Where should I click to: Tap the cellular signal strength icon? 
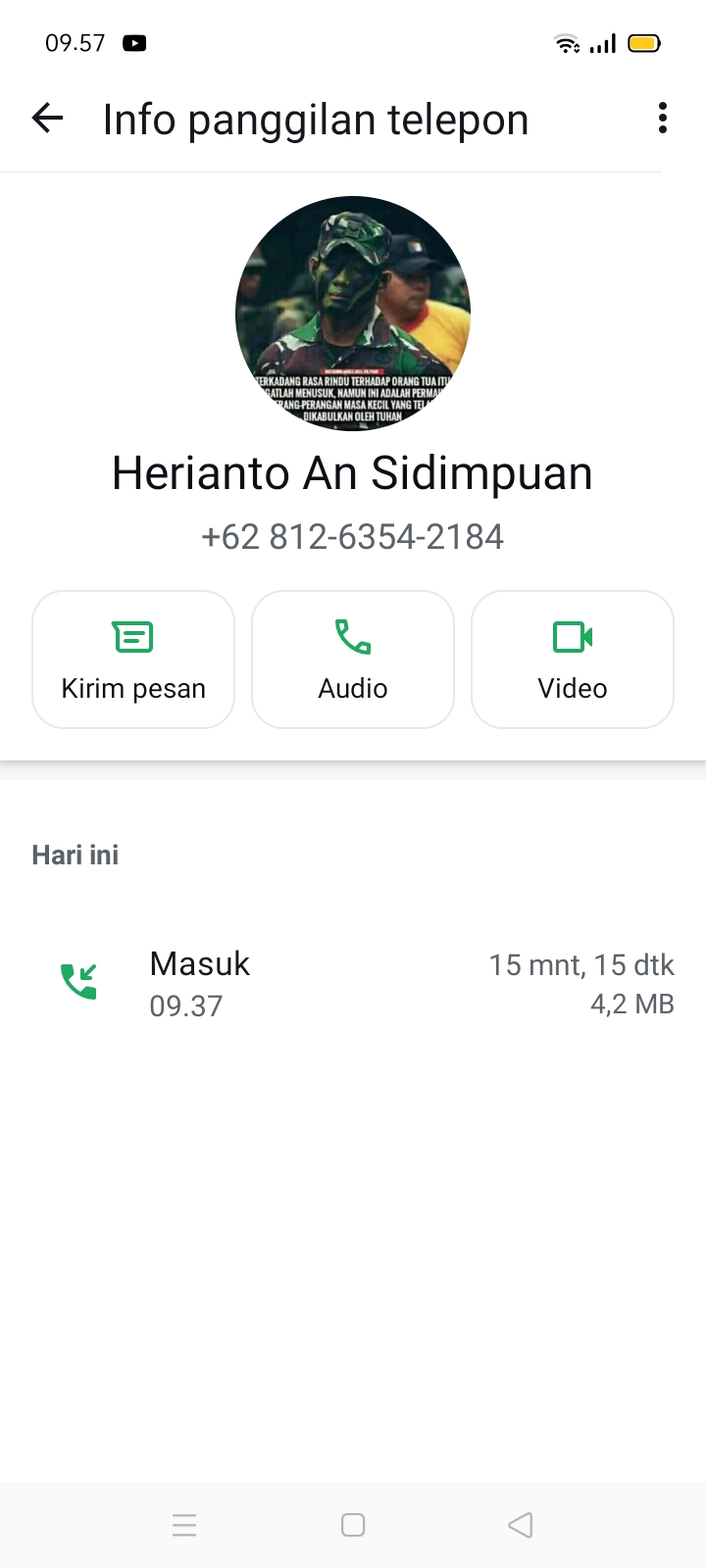tap(602, 43)
